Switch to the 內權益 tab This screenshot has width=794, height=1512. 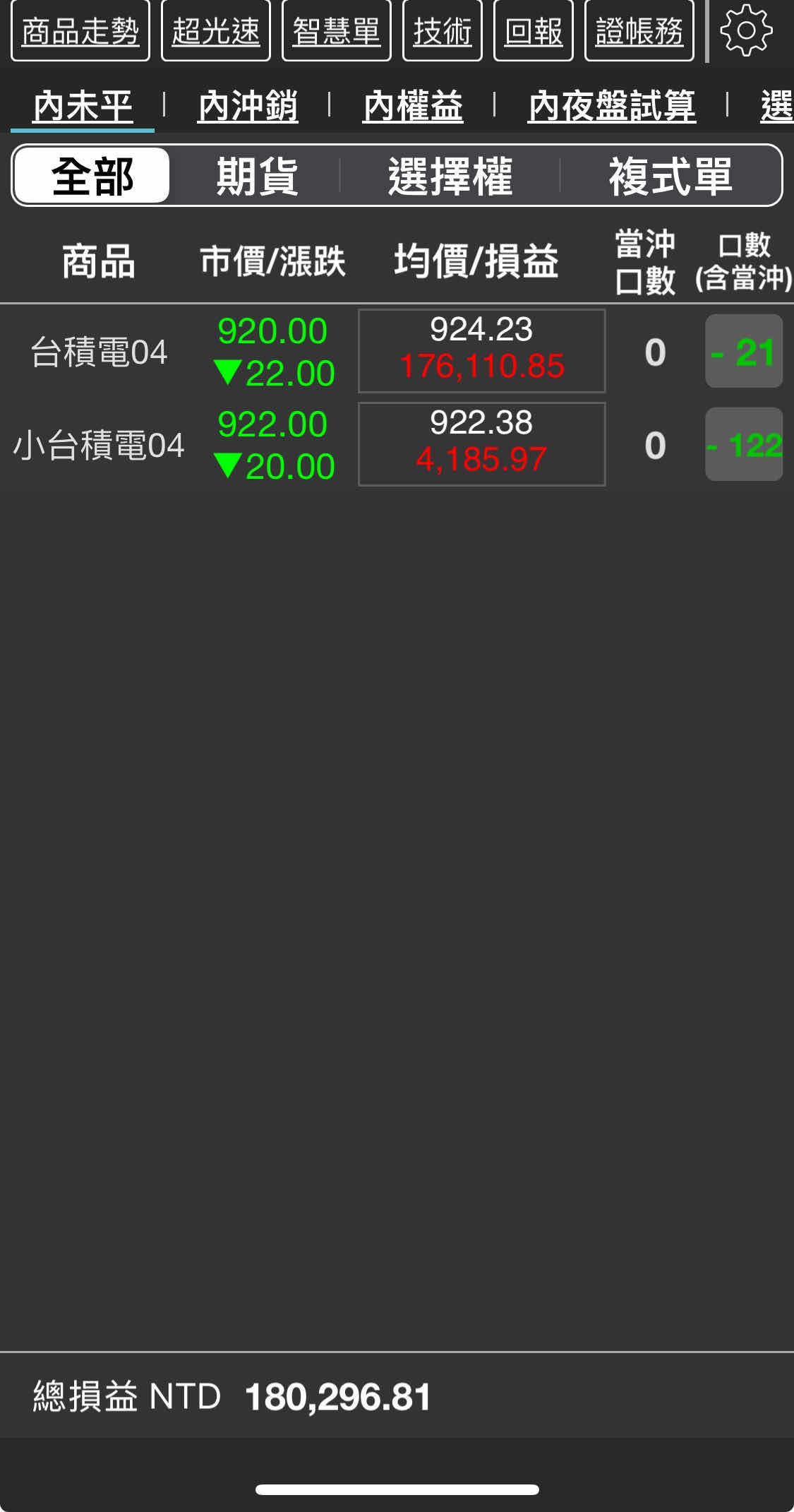coord(413,107)
